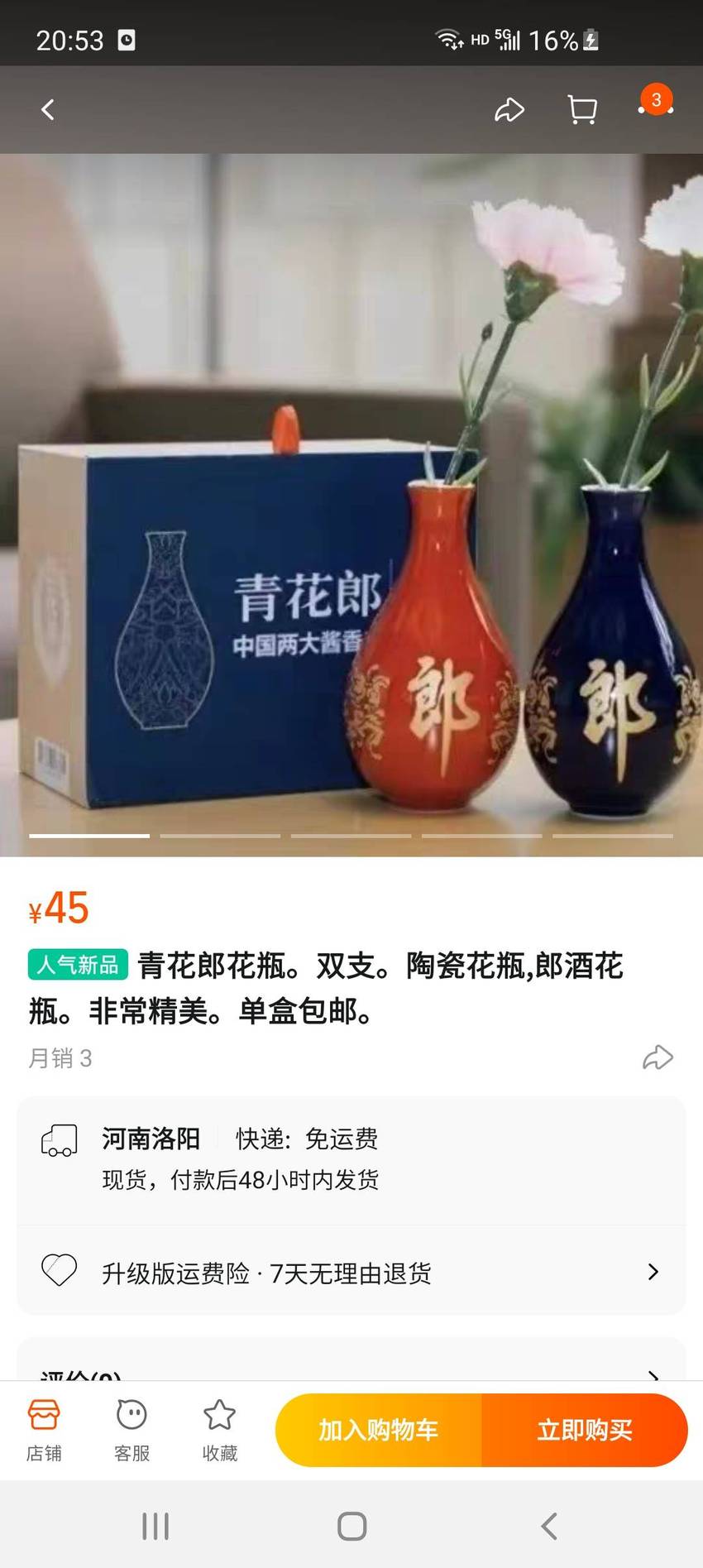Screen dimensions: 703x1568
Task: Go back using the top-left arrow
Action: coord(48,109)
